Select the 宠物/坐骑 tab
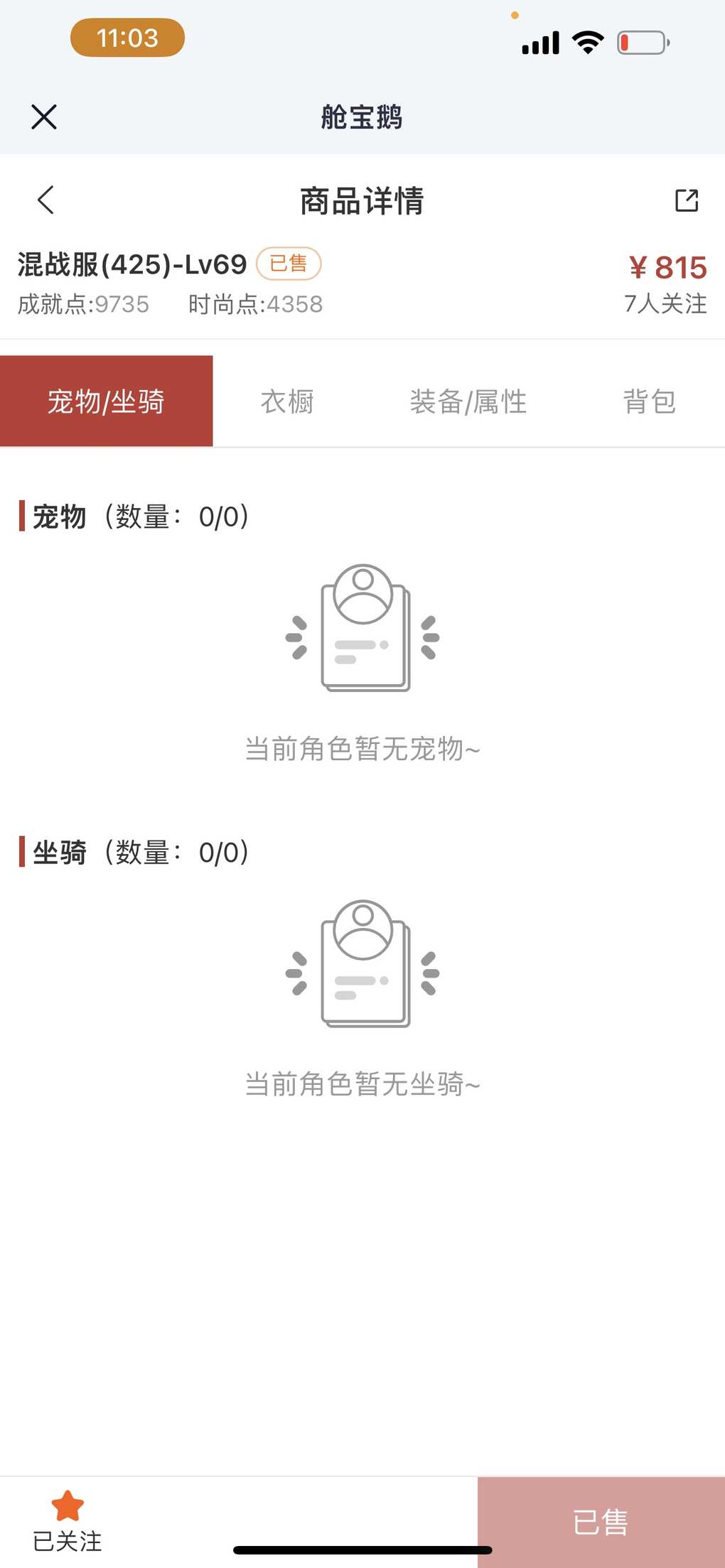 pos(106,401)
